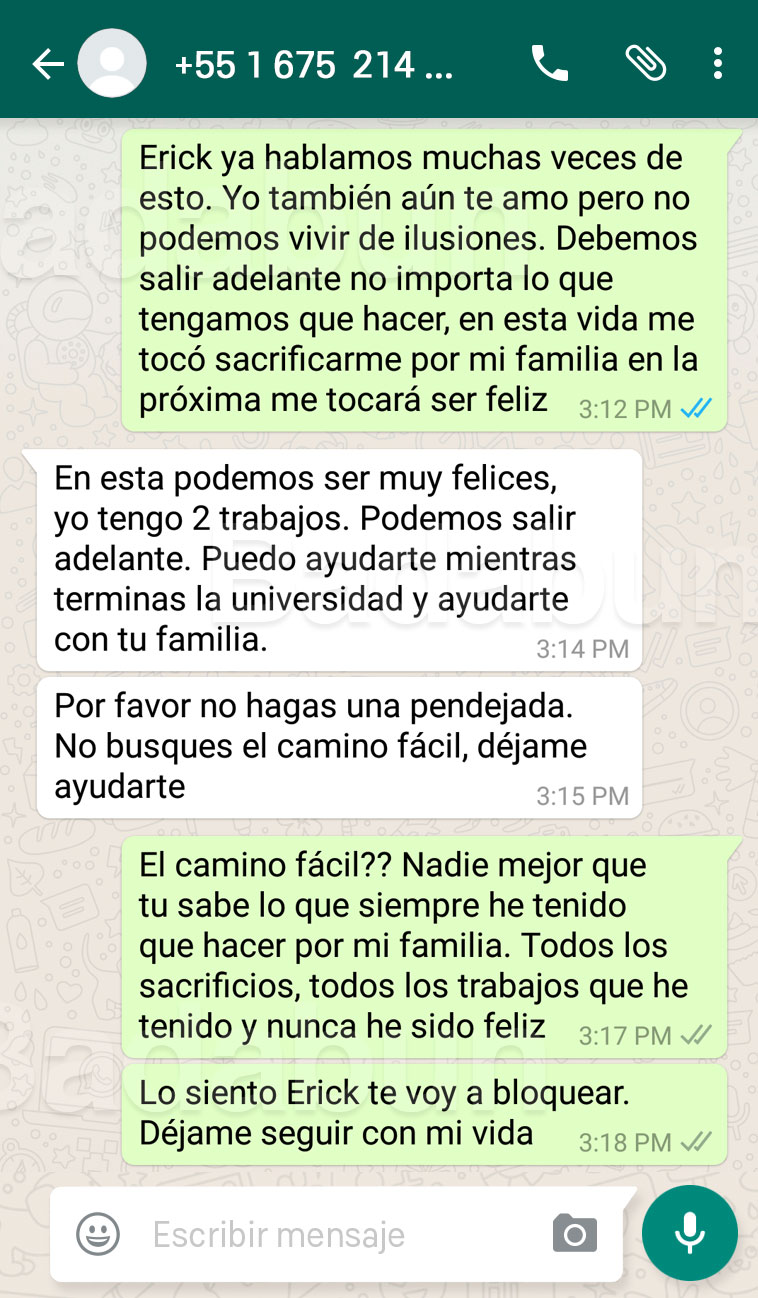This screenshot has width=758, height=1298.
Task: Tap the 3:15 PM timestamp
Action: tap(585, 796)
